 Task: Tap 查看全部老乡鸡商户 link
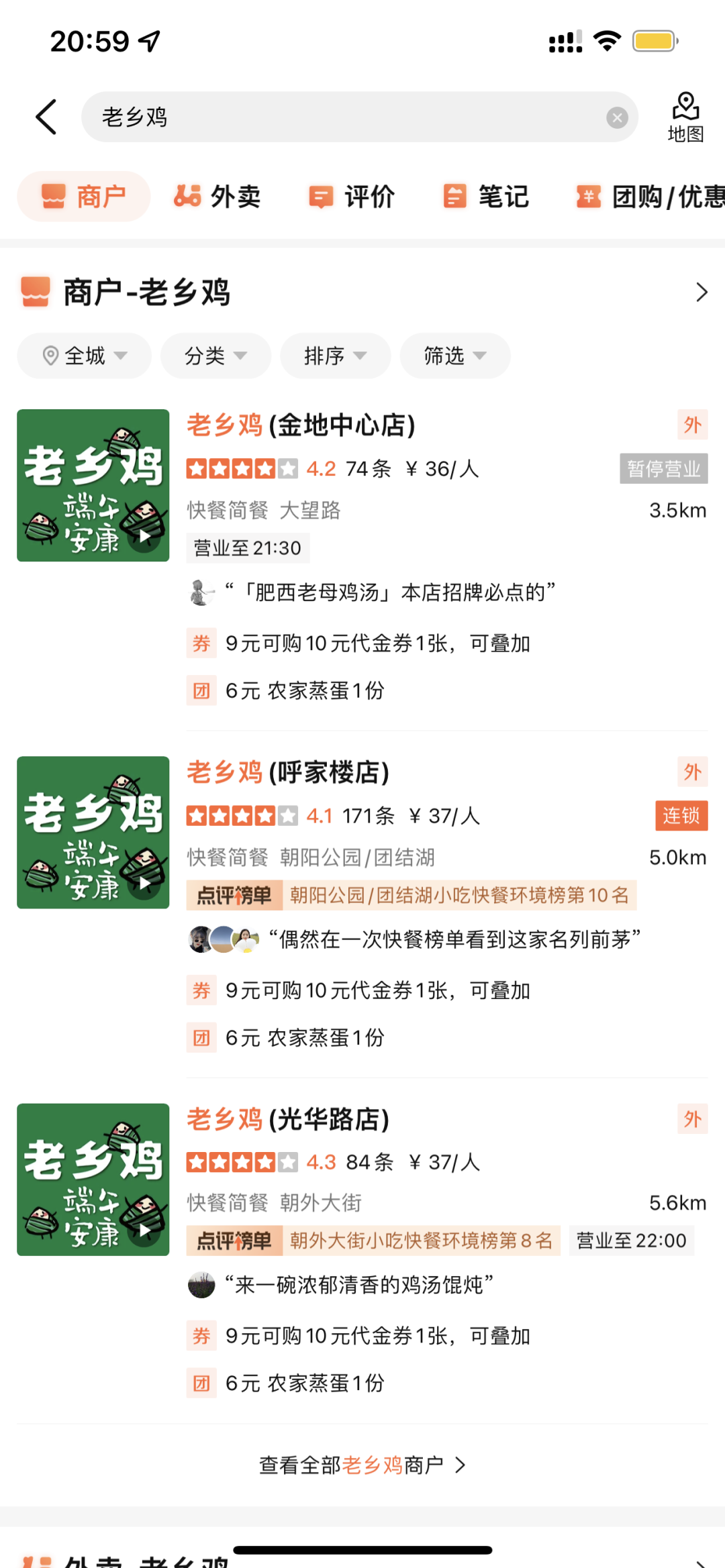(x=362, y=1465)
